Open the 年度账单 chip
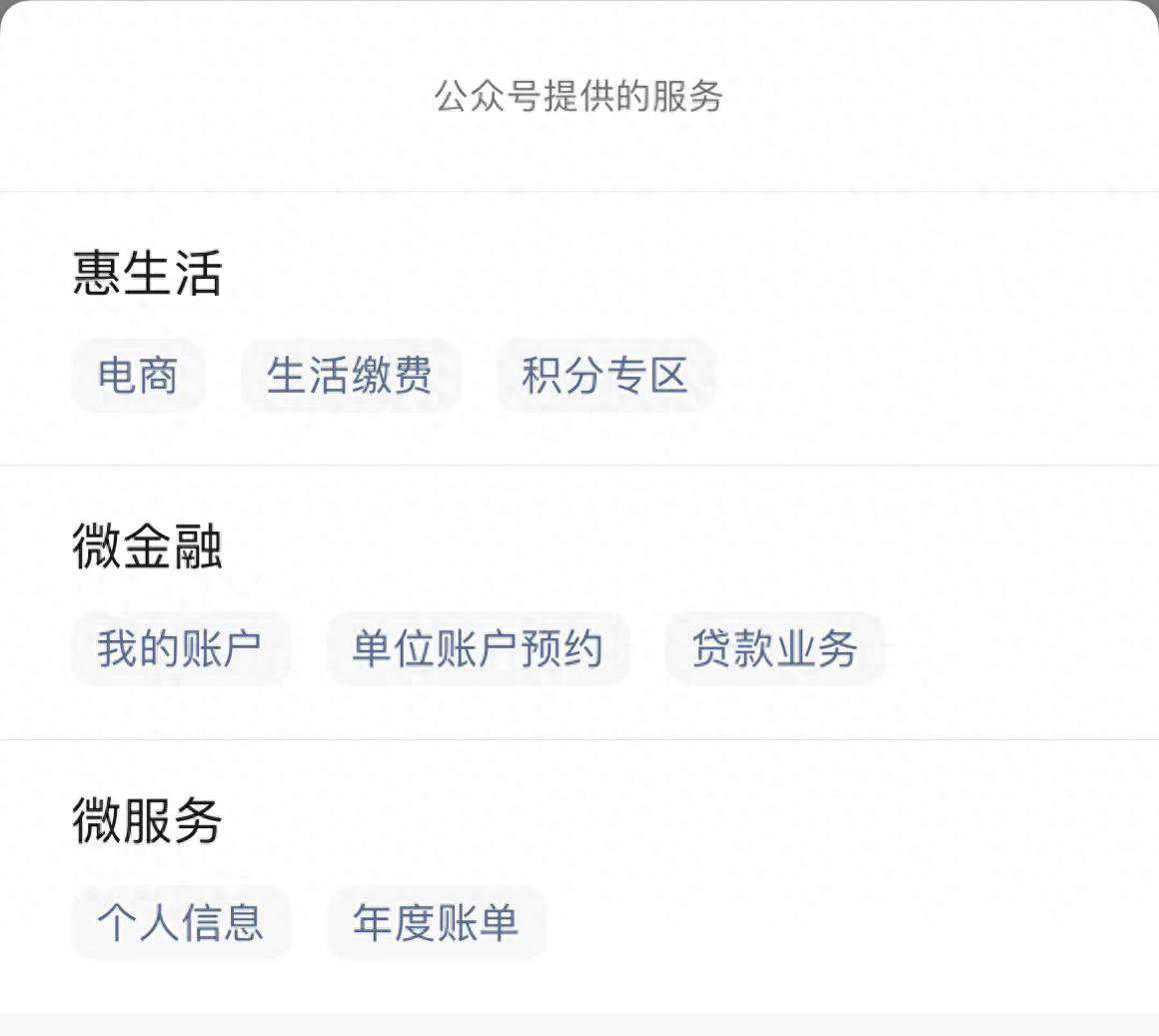 coord(436,922)
